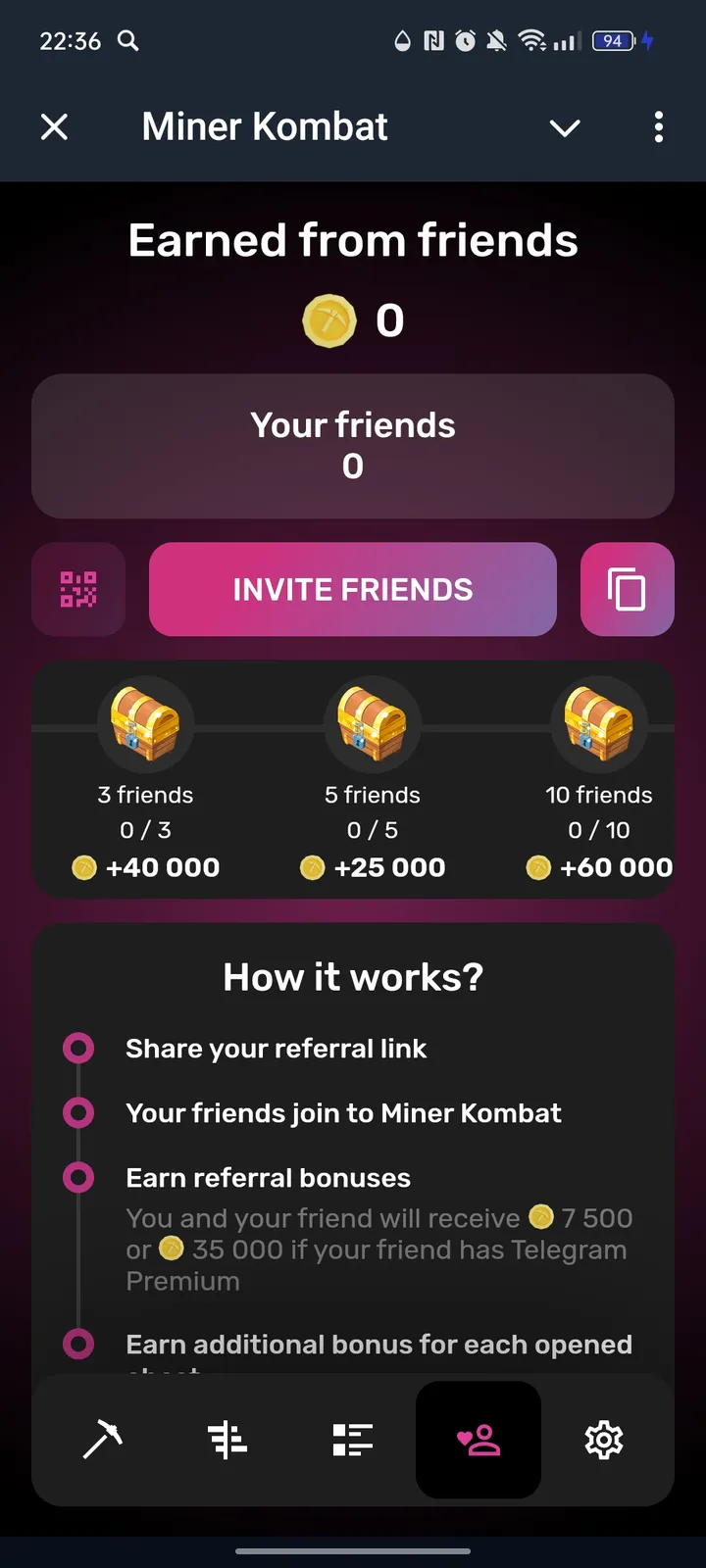Show the referral QR code
Image resolution: width=706 pixels, height=1568 pixels.
coord(78,589)
